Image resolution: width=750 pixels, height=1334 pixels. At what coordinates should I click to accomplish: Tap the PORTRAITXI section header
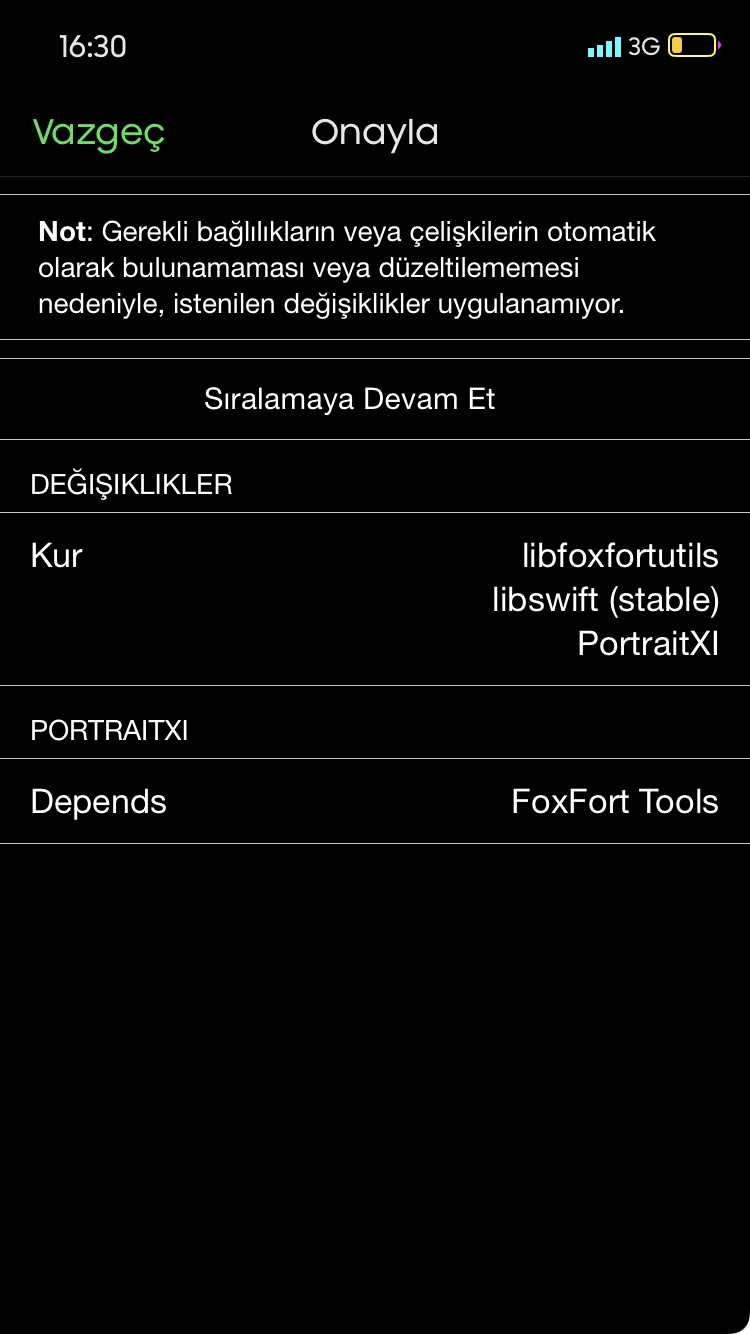point(110,730)
